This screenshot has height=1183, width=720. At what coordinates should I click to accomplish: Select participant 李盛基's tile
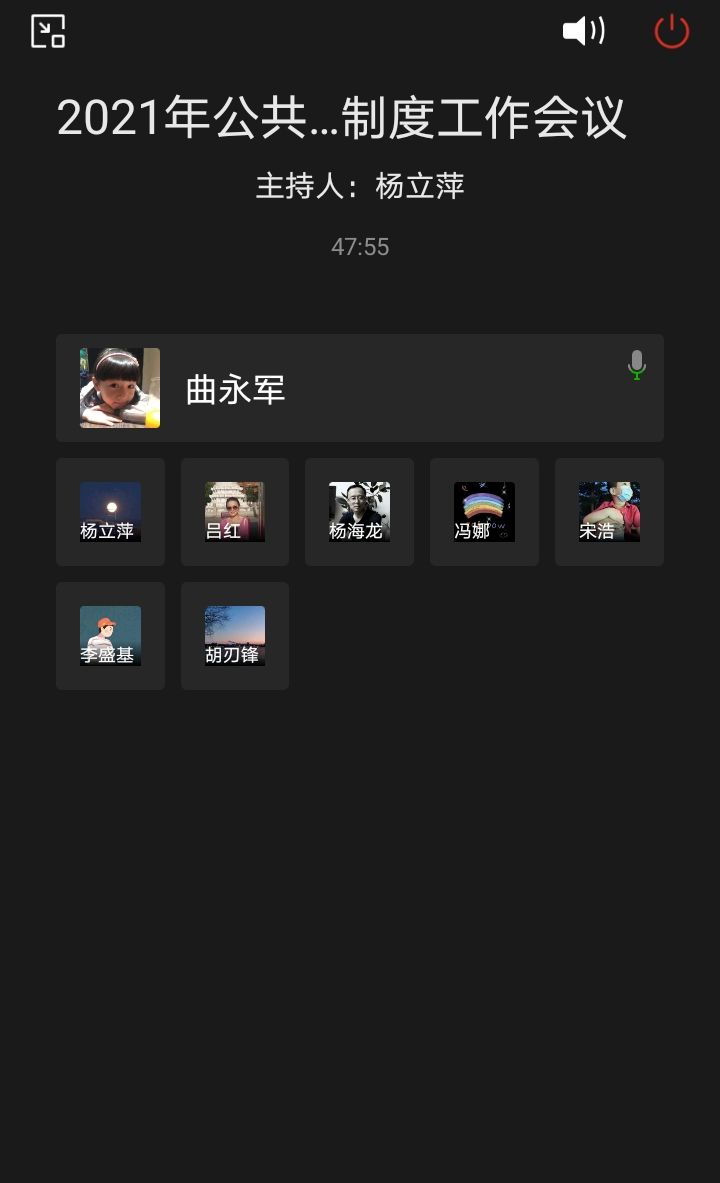point(110,636)
